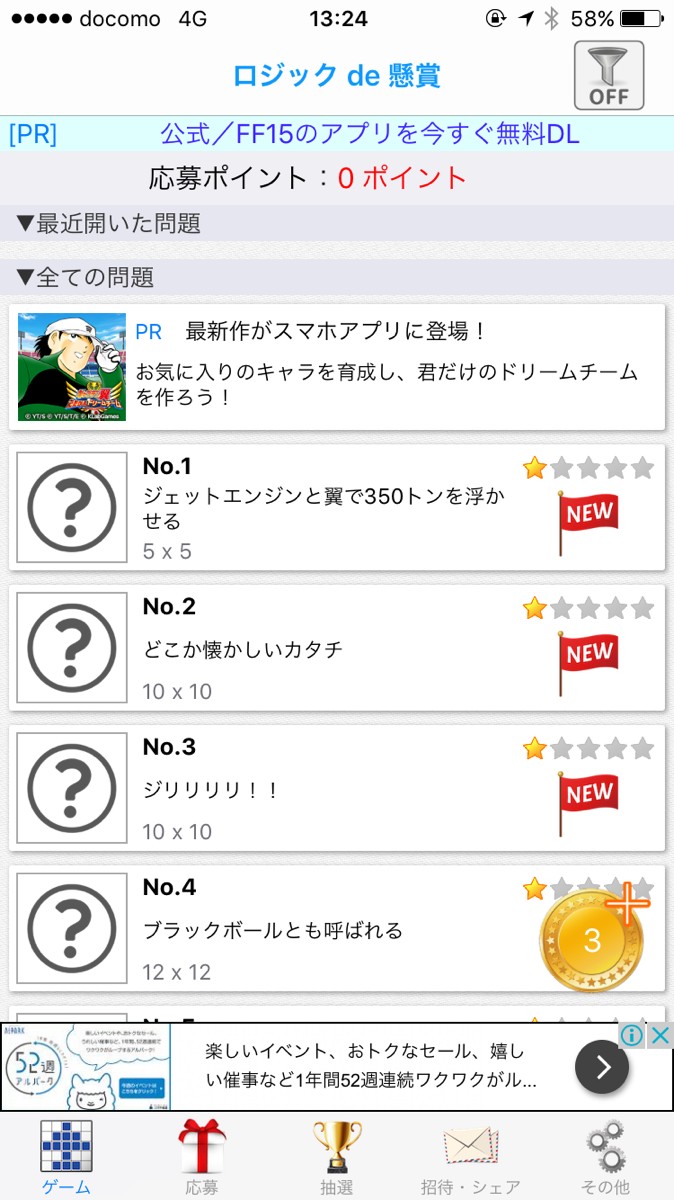Viewport: 674px width, 1200px height.
Task: Tap the gold coin bonus button
Action: pos(592,941)
